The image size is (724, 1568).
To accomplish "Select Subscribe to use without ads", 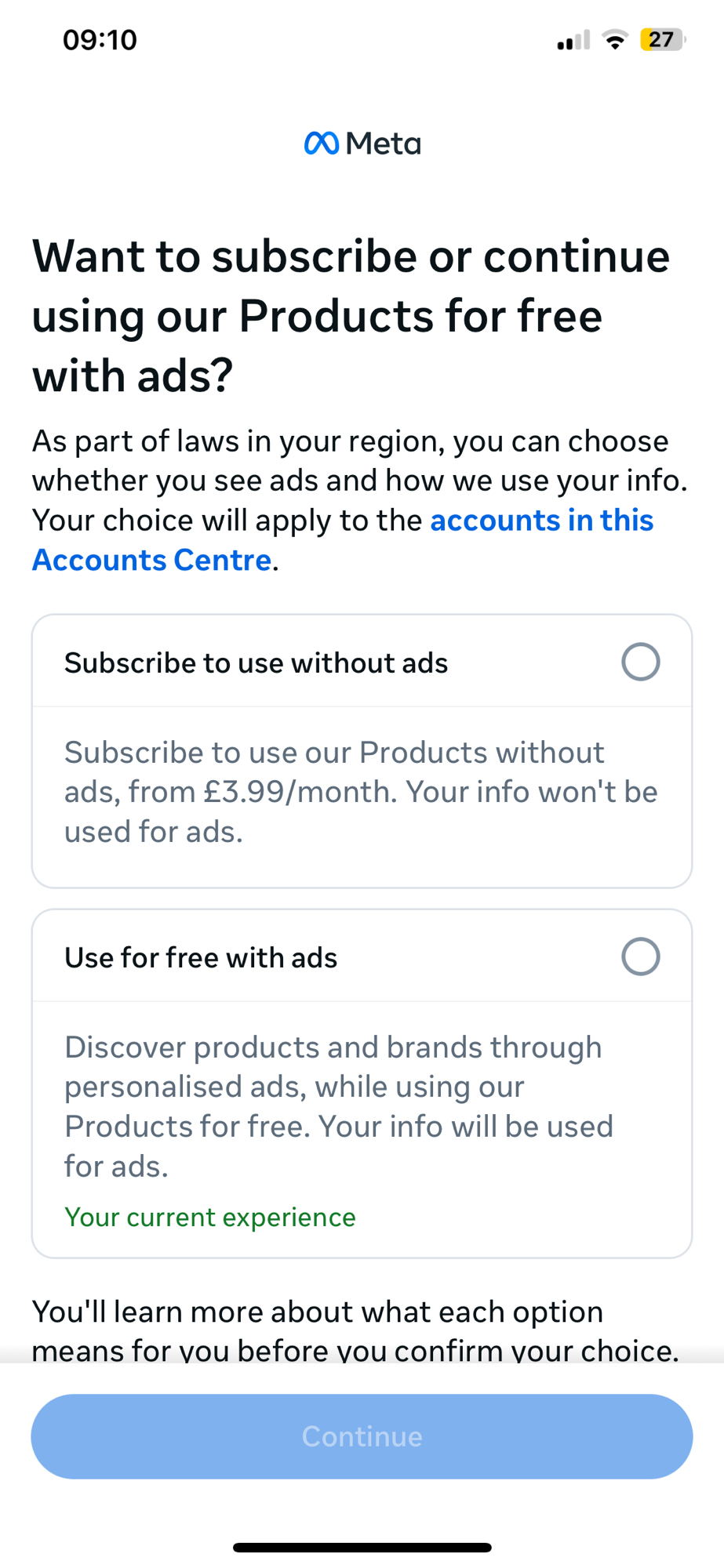I will pyautogui.click(x=640, y=662).
